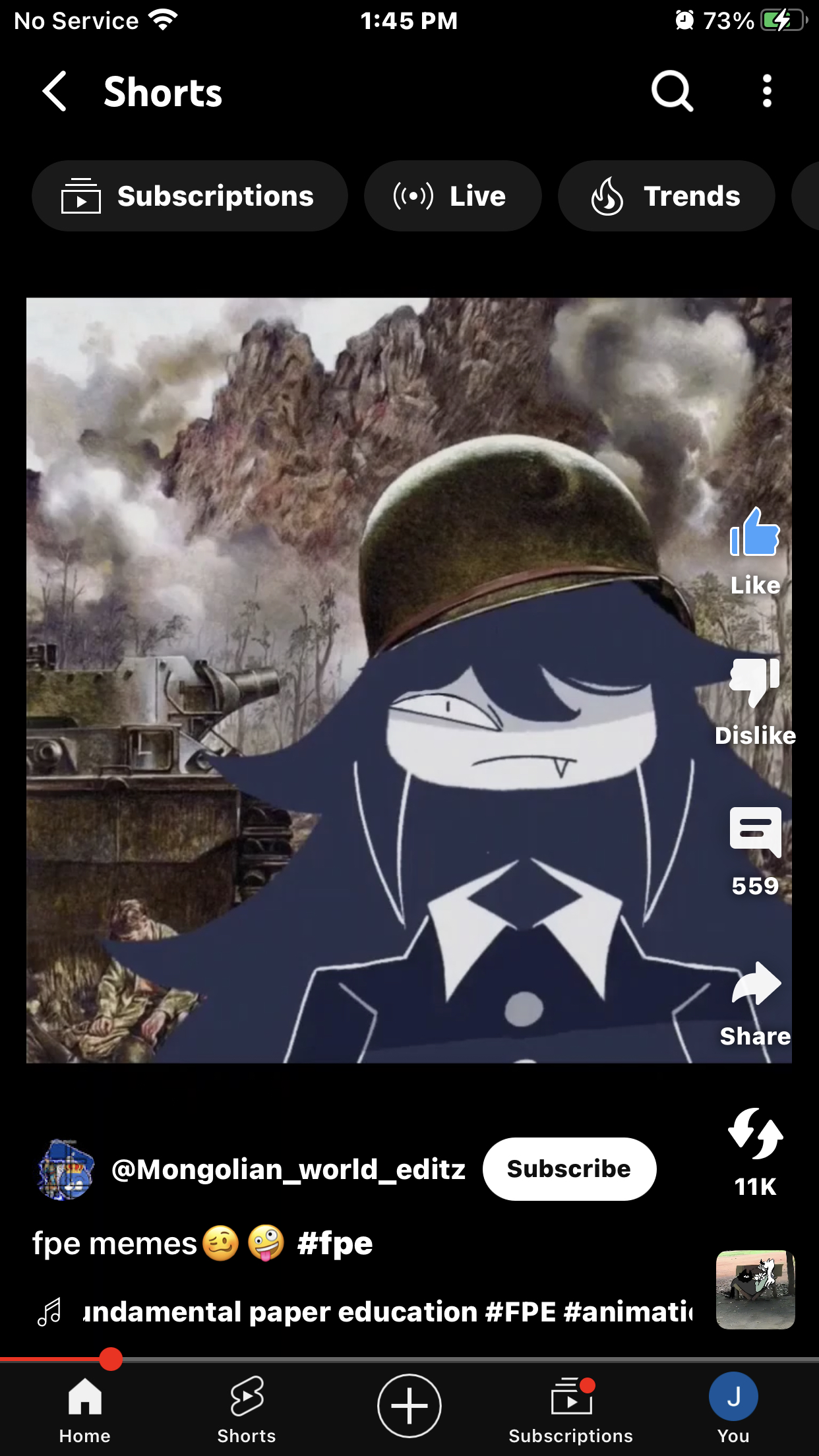The width and height of the screenshot is (819, 1456).
Task: Open the @Mongolian_world_editz channel
Action: coord(288,1169)
